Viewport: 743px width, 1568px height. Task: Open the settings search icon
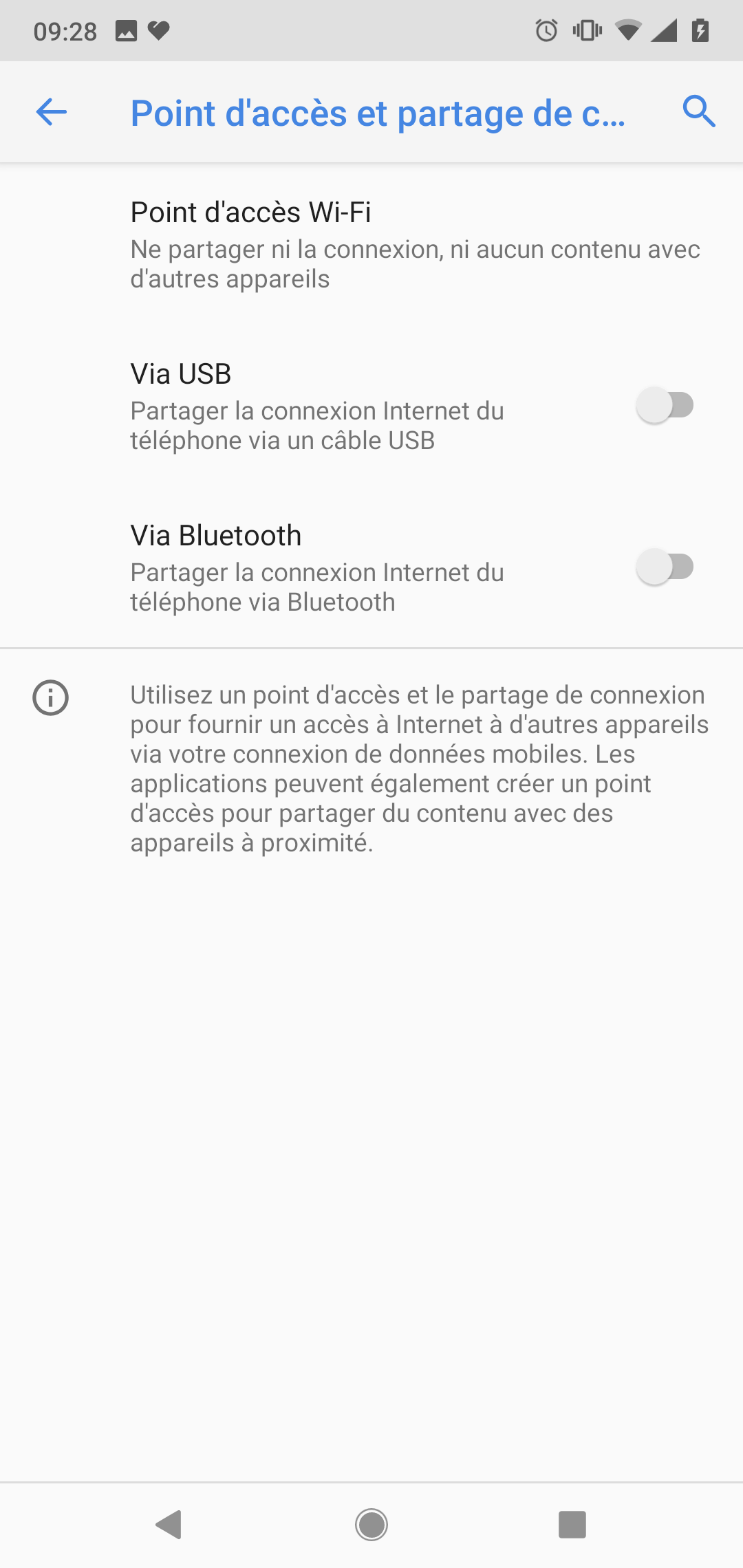[699, 111]
